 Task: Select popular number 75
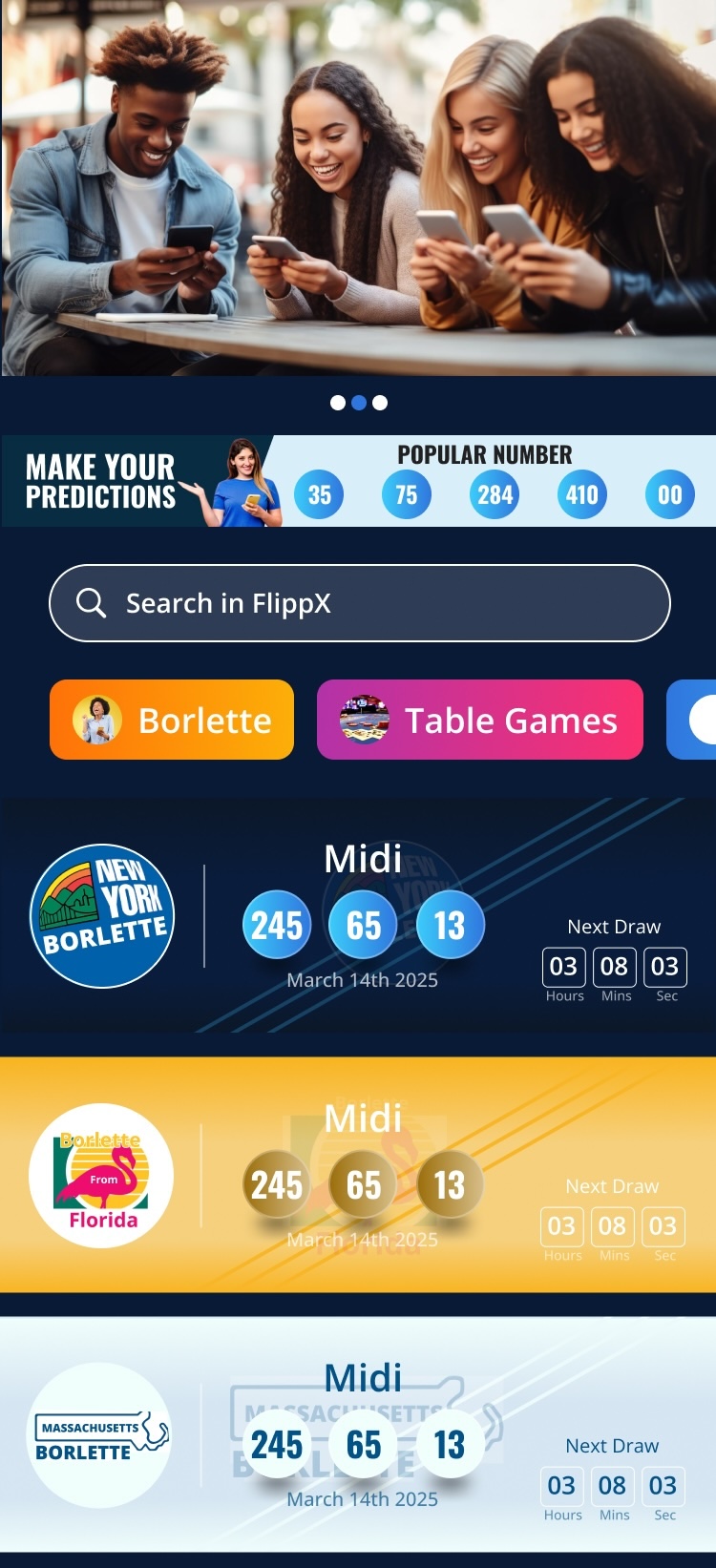point(407,494)
